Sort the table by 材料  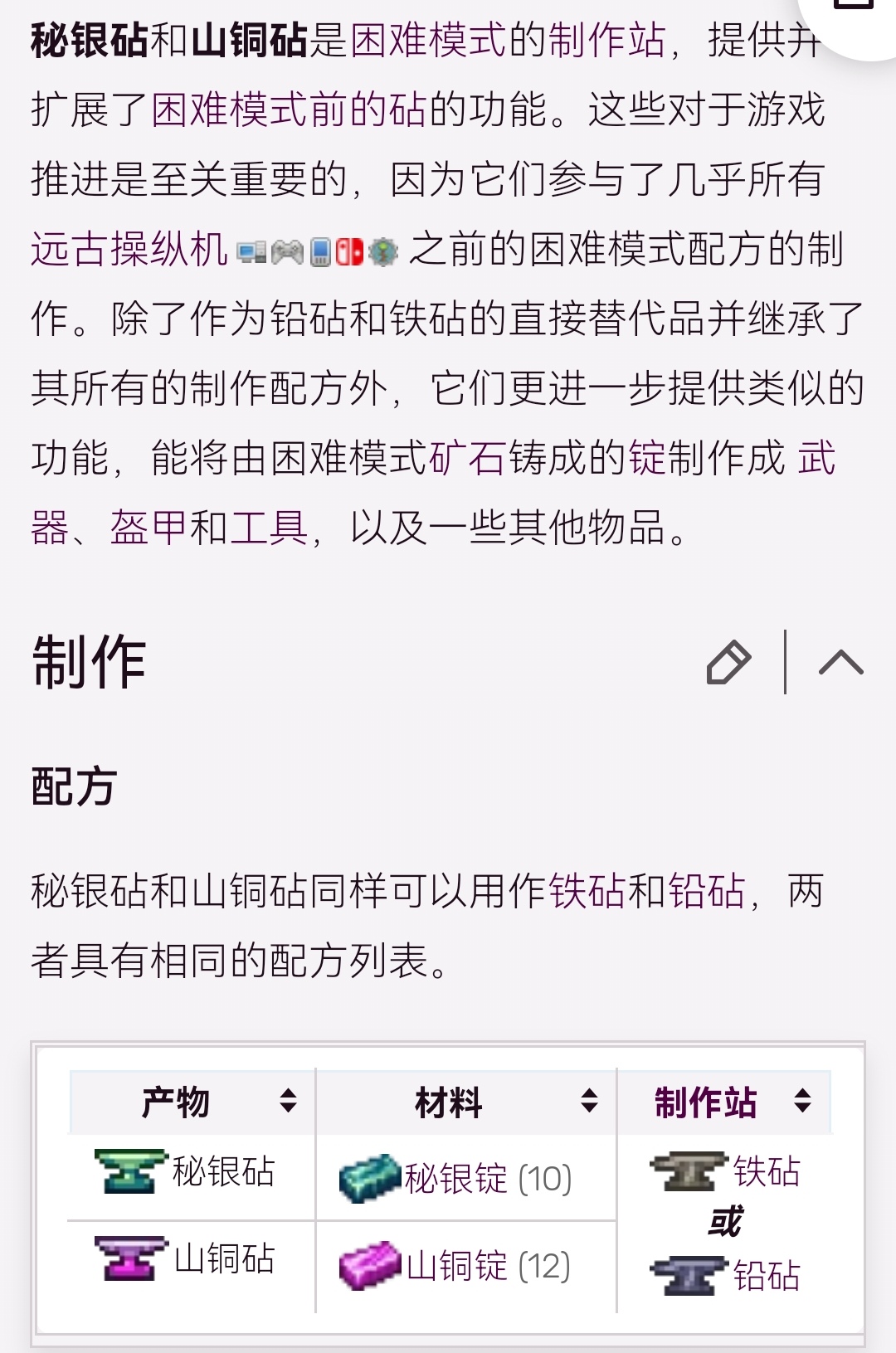pos(589,1101)
